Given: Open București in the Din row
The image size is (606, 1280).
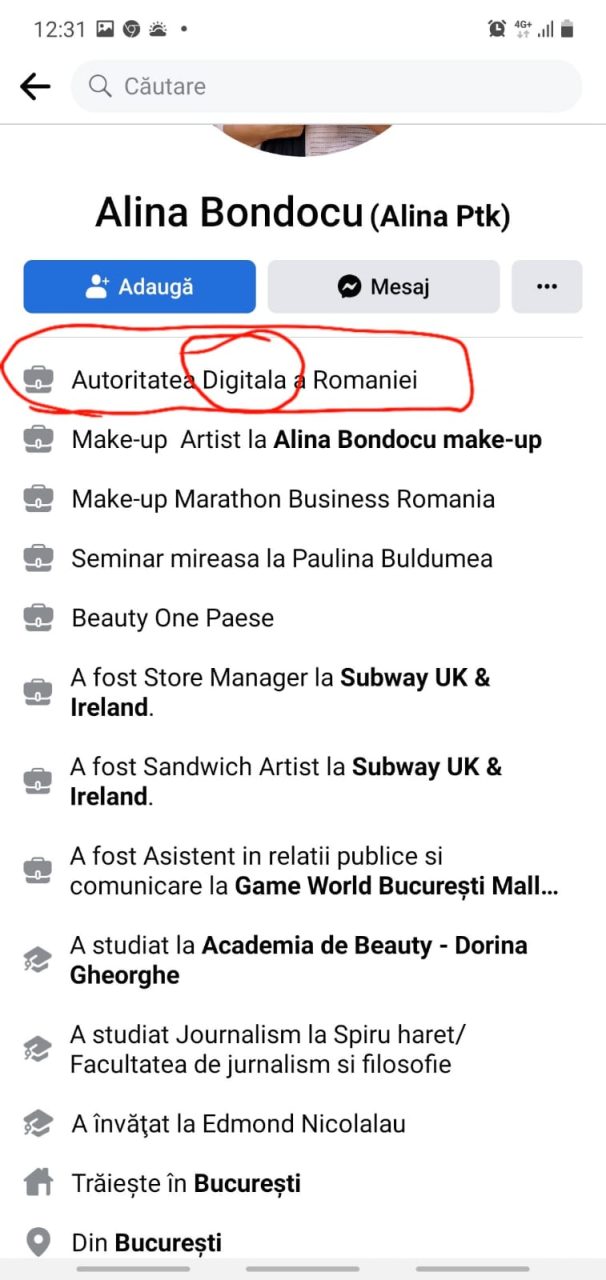Looking at the screenshot, I should tap(168, 1243).
